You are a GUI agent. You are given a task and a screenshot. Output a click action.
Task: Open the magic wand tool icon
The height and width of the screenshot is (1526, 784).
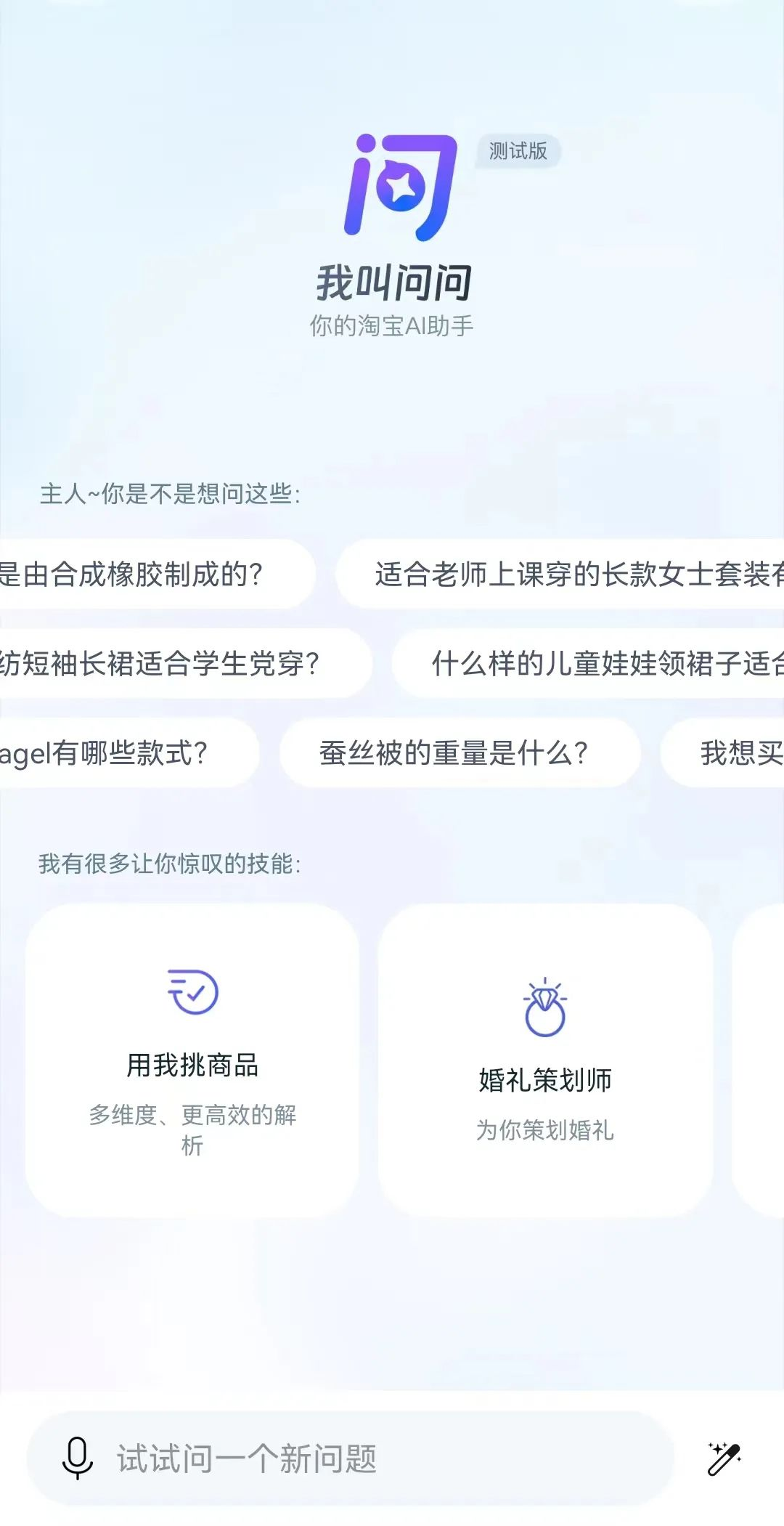[x=723, y=1458]
